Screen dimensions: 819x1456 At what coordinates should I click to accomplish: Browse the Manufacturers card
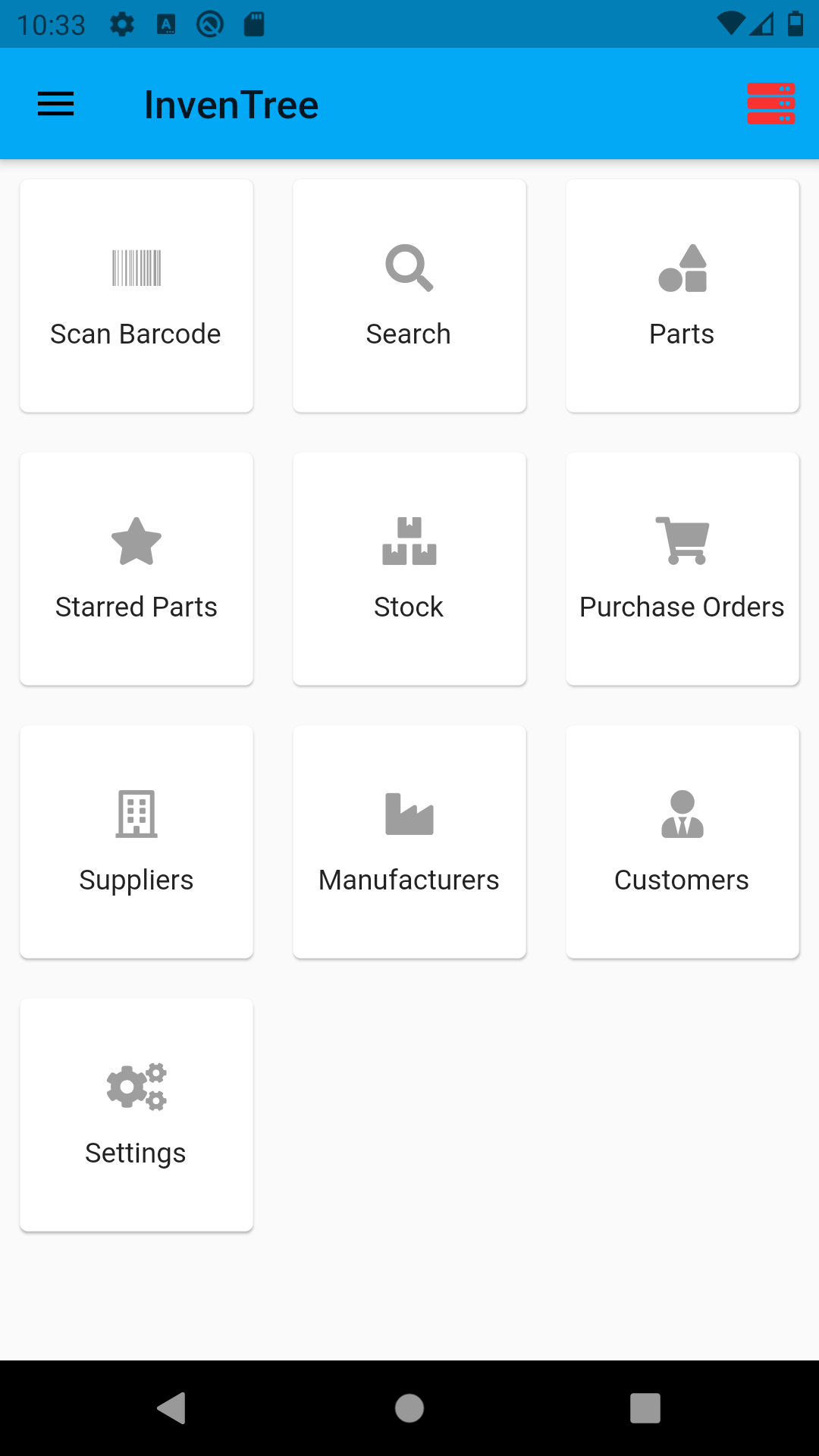(409, 842)
